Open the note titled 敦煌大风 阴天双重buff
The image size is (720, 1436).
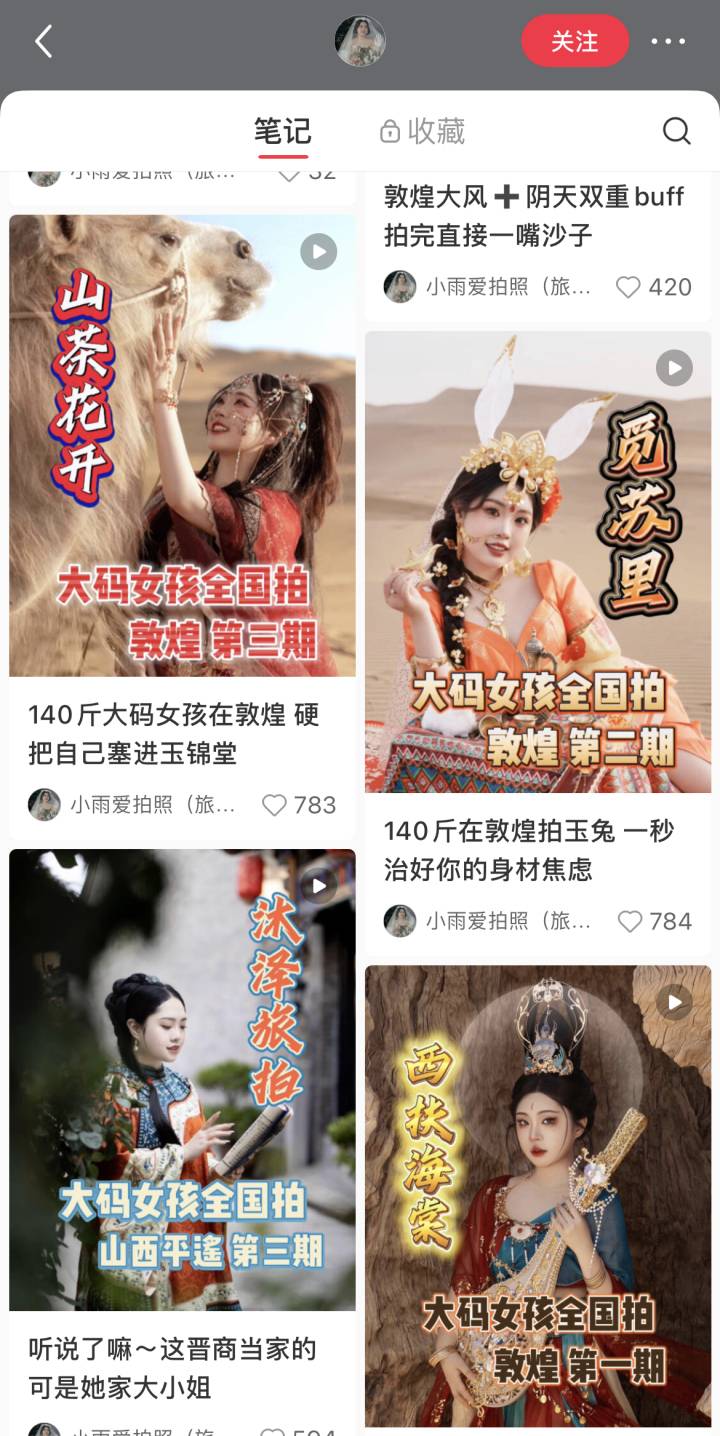534,216
